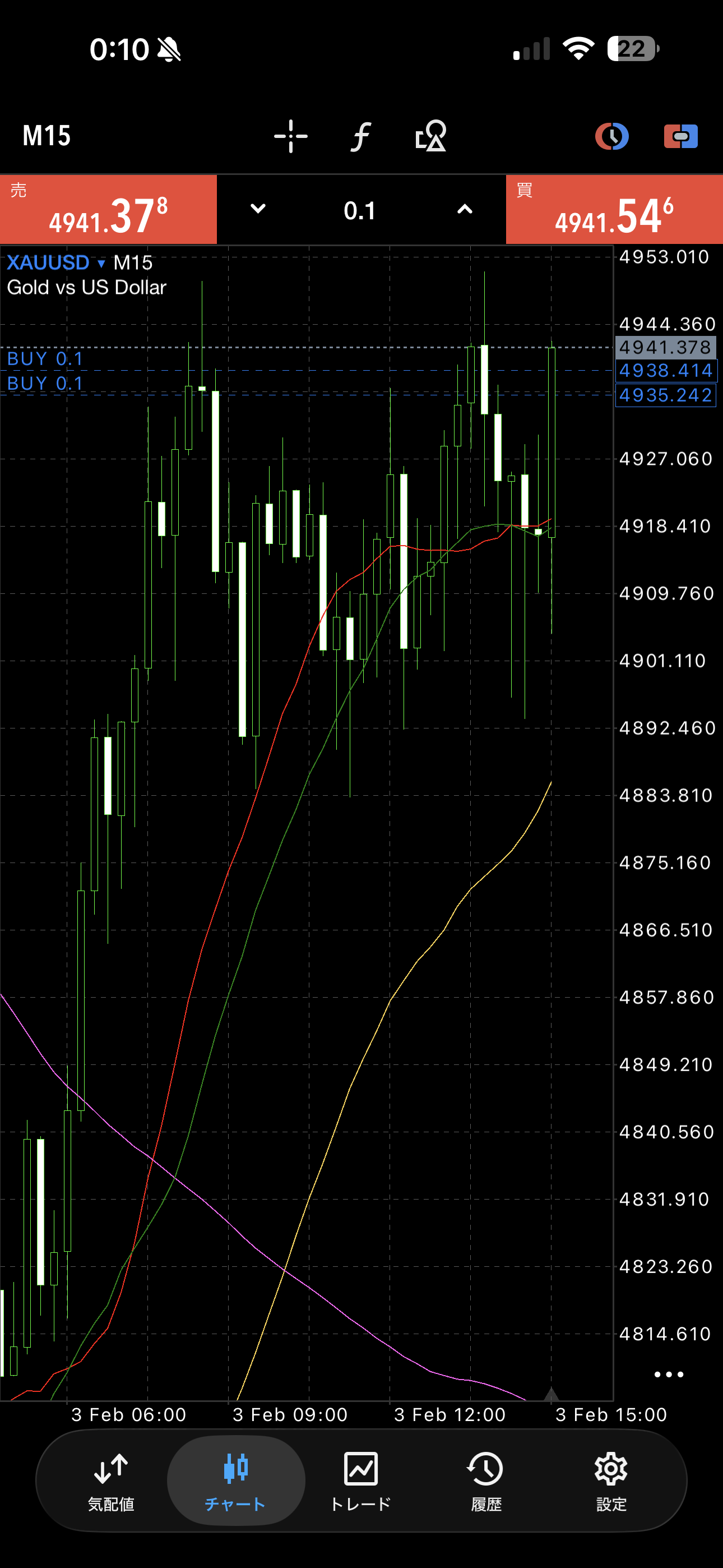Switch to the 気配値 tab

pos(111,1481)
